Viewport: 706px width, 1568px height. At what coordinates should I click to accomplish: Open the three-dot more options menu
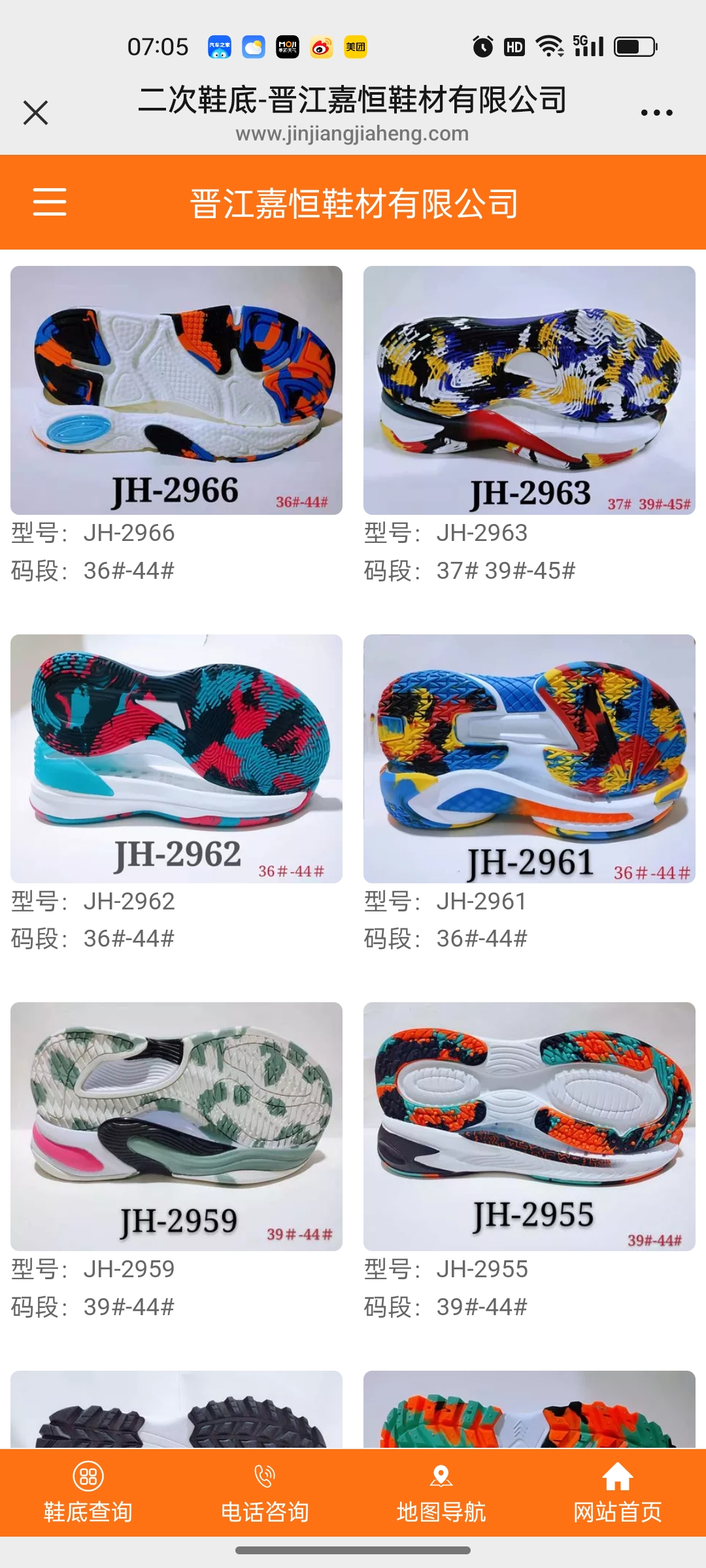pos(656,113)
